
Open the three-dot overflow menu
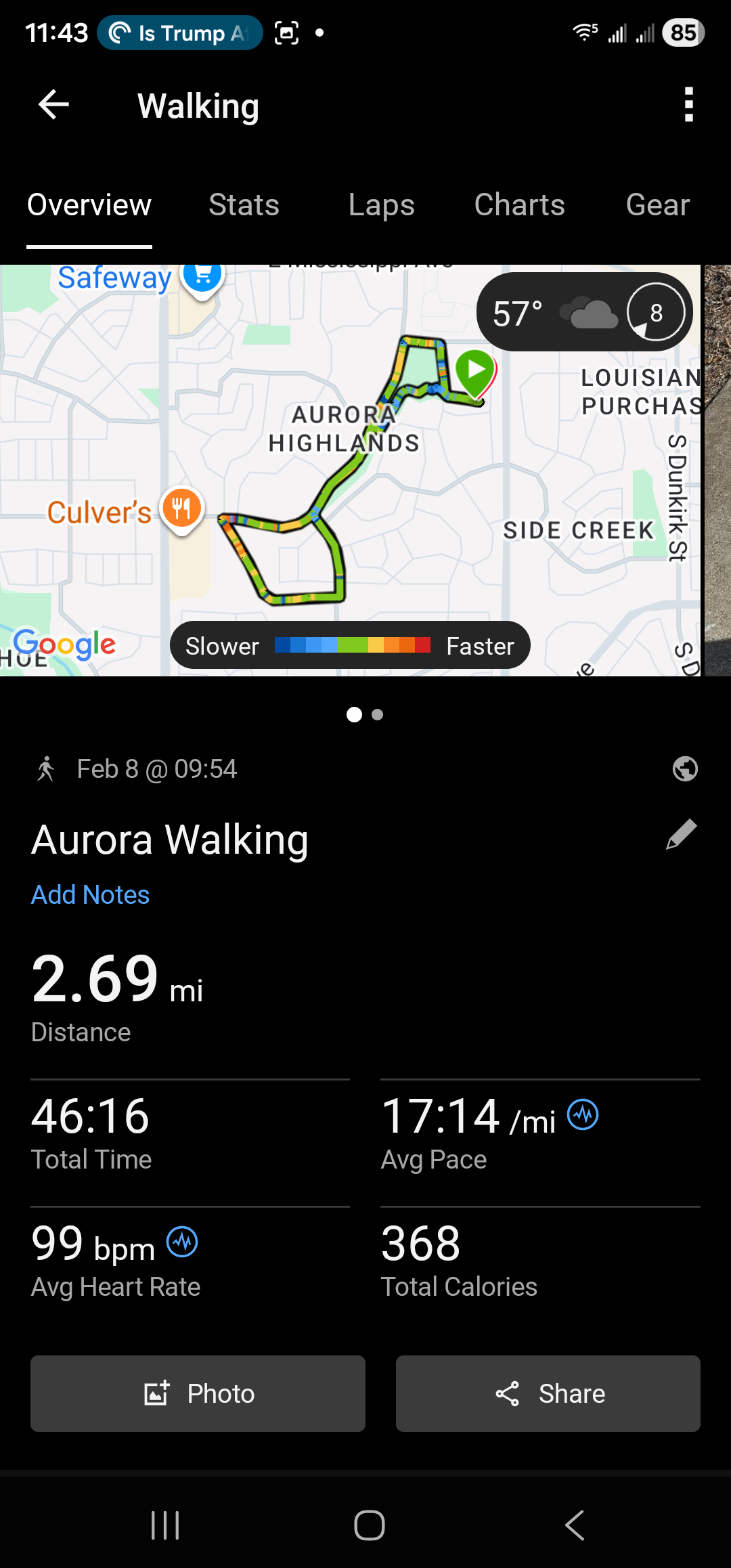point(688,105)
